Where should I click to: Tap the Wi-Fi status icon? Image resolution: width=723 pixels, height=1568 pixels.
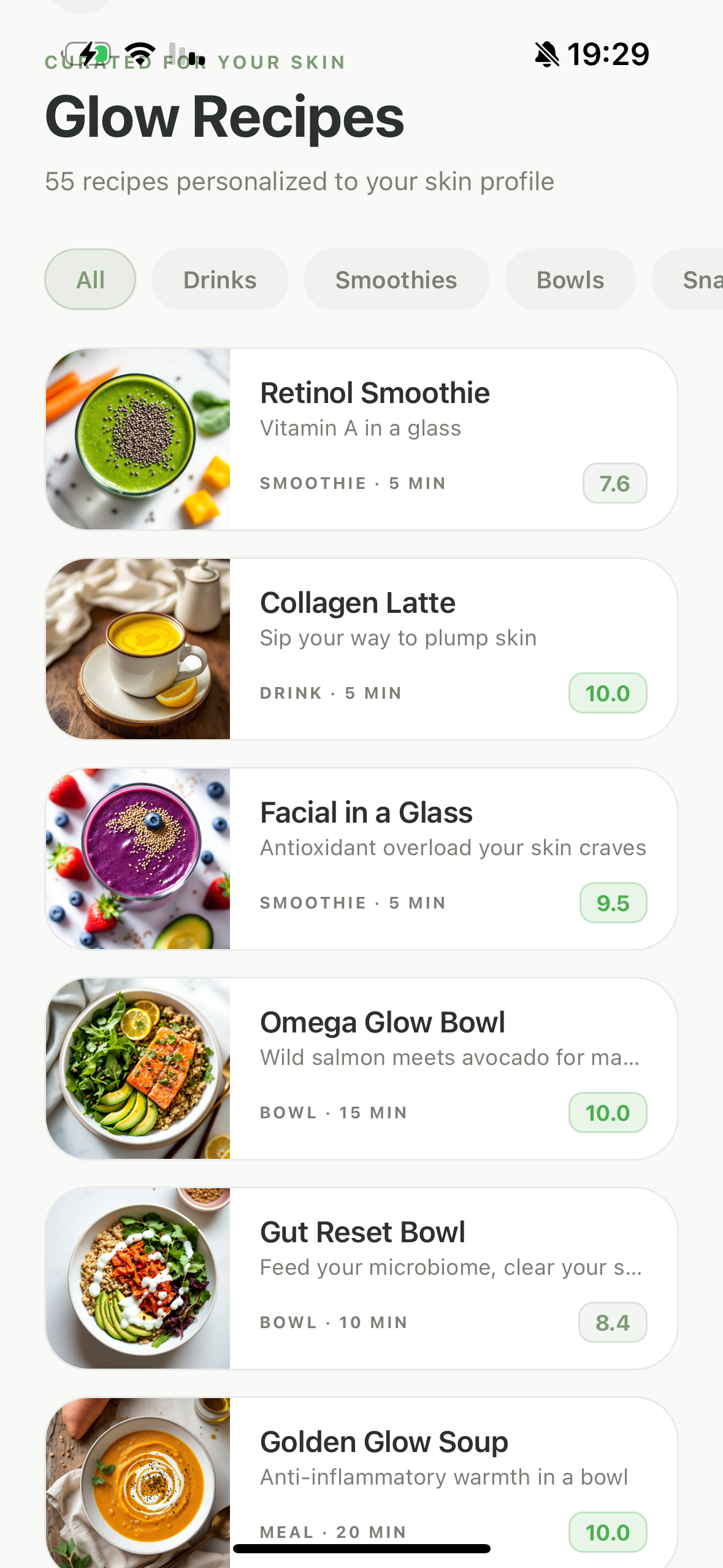click(x=141, y=54)
